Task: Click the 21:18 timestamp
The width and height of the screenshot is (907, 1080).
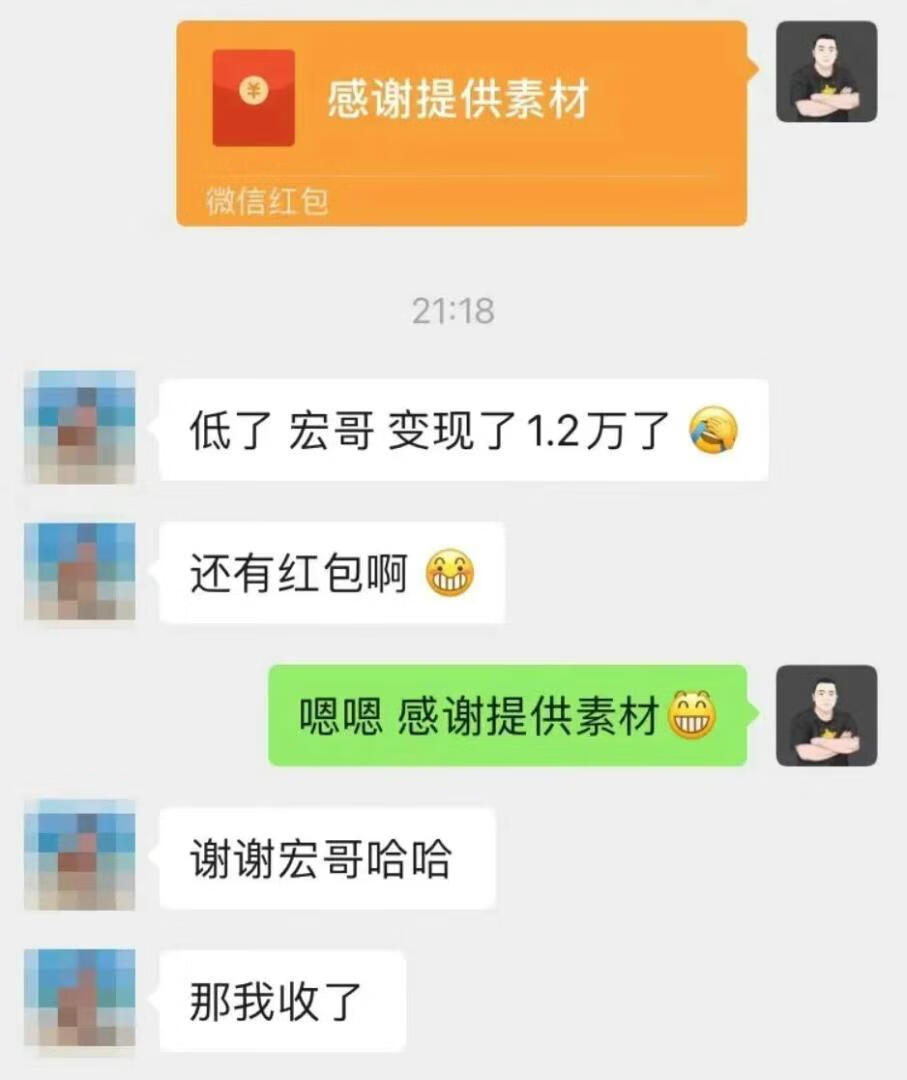Action: tap(453, 312)
